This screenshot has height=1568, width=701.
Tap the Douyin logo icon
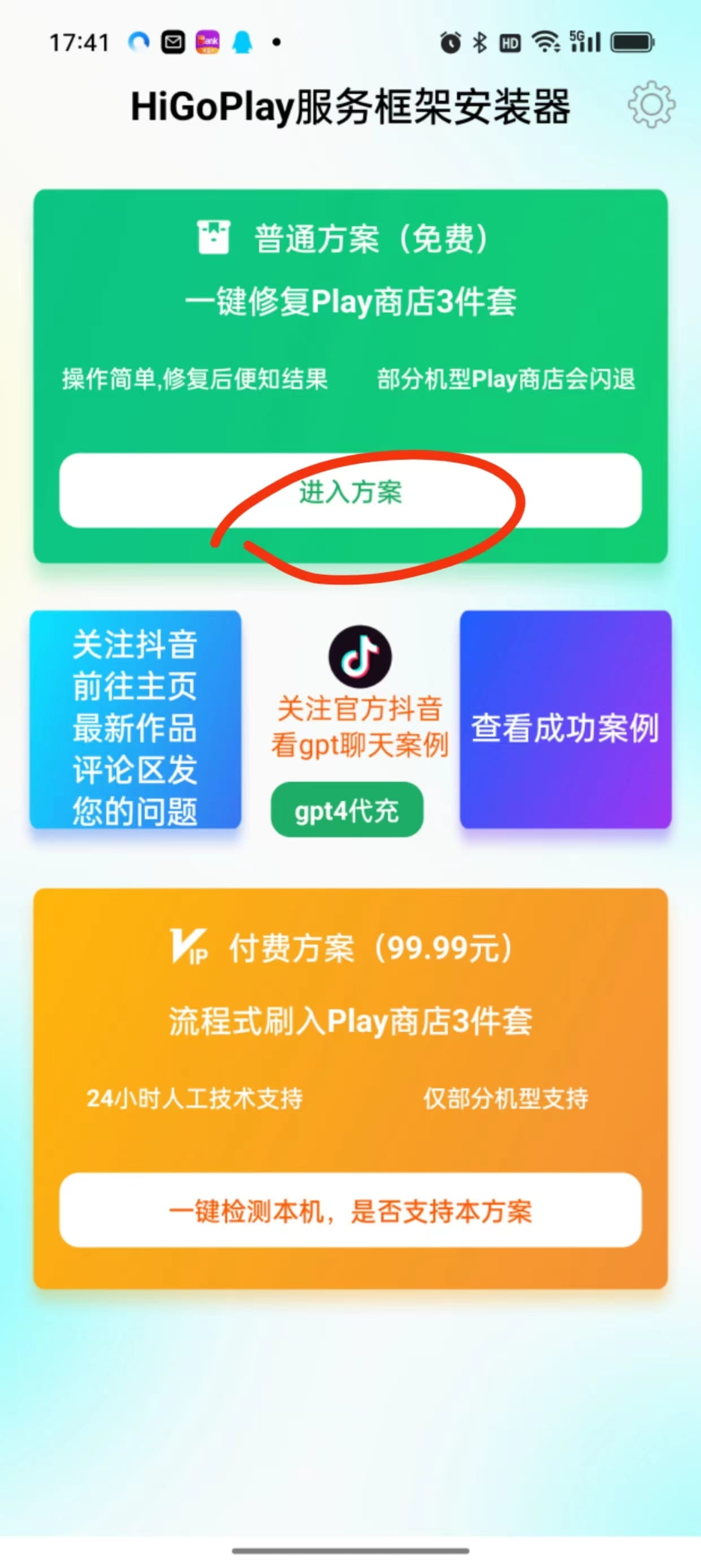click(x=360, y=657)
